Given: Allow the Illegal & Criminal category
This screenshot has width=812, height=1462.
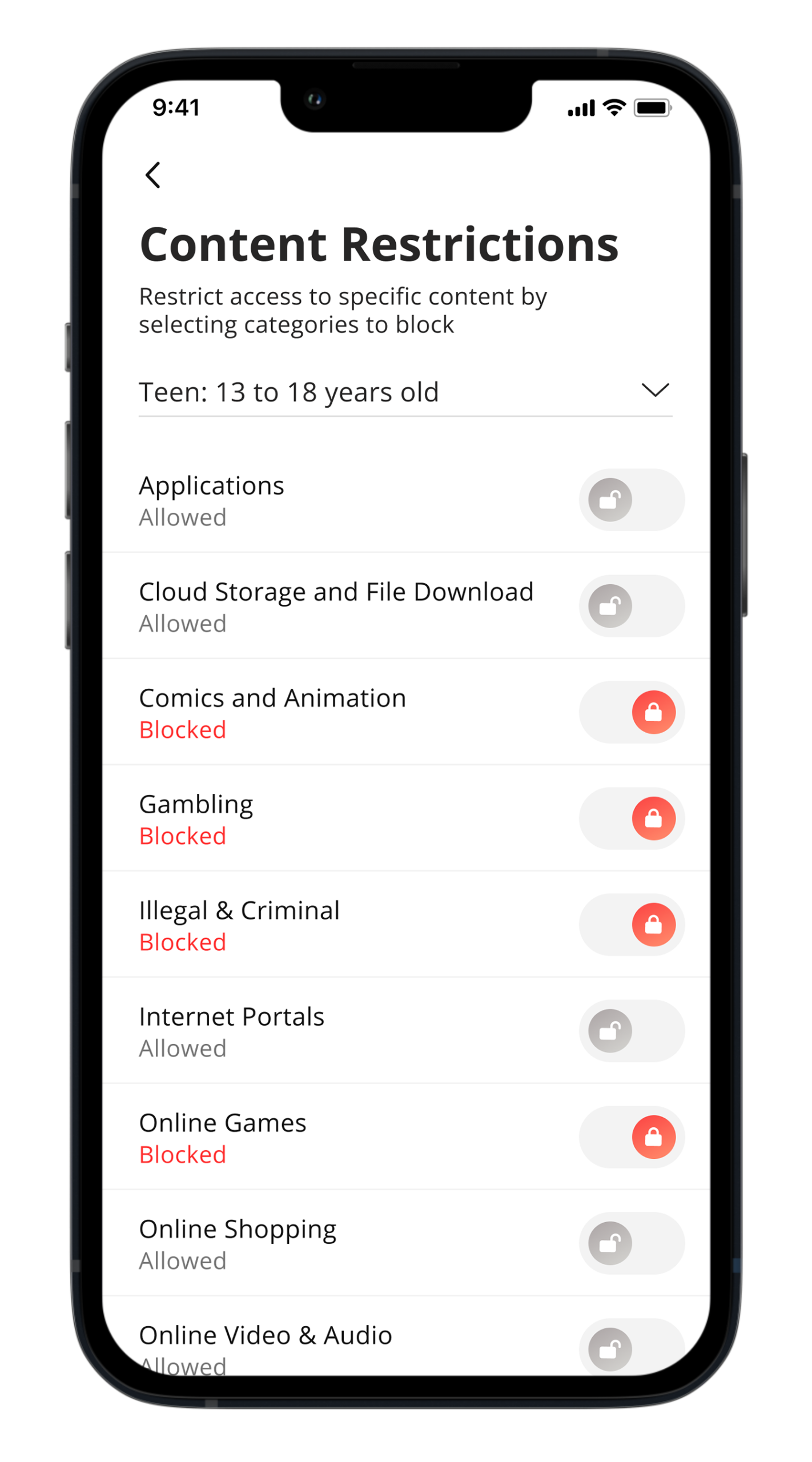Looking at the screenshot, I should 632,925.
